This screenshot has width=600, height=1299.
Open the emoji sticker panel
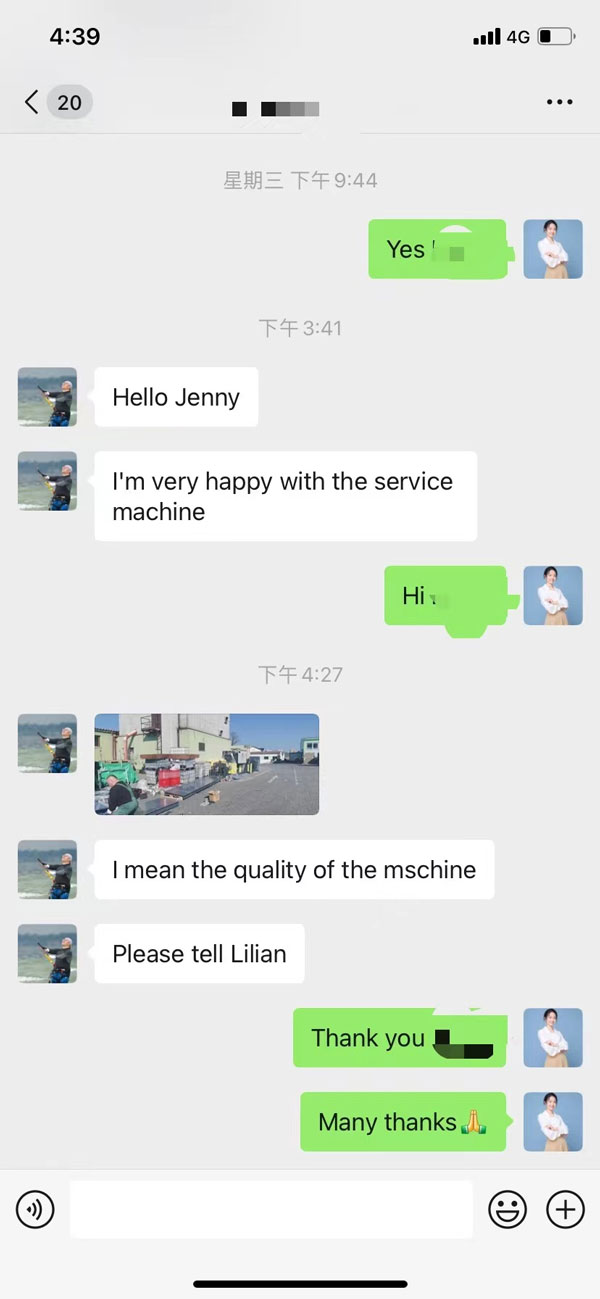click(507, 1210)
